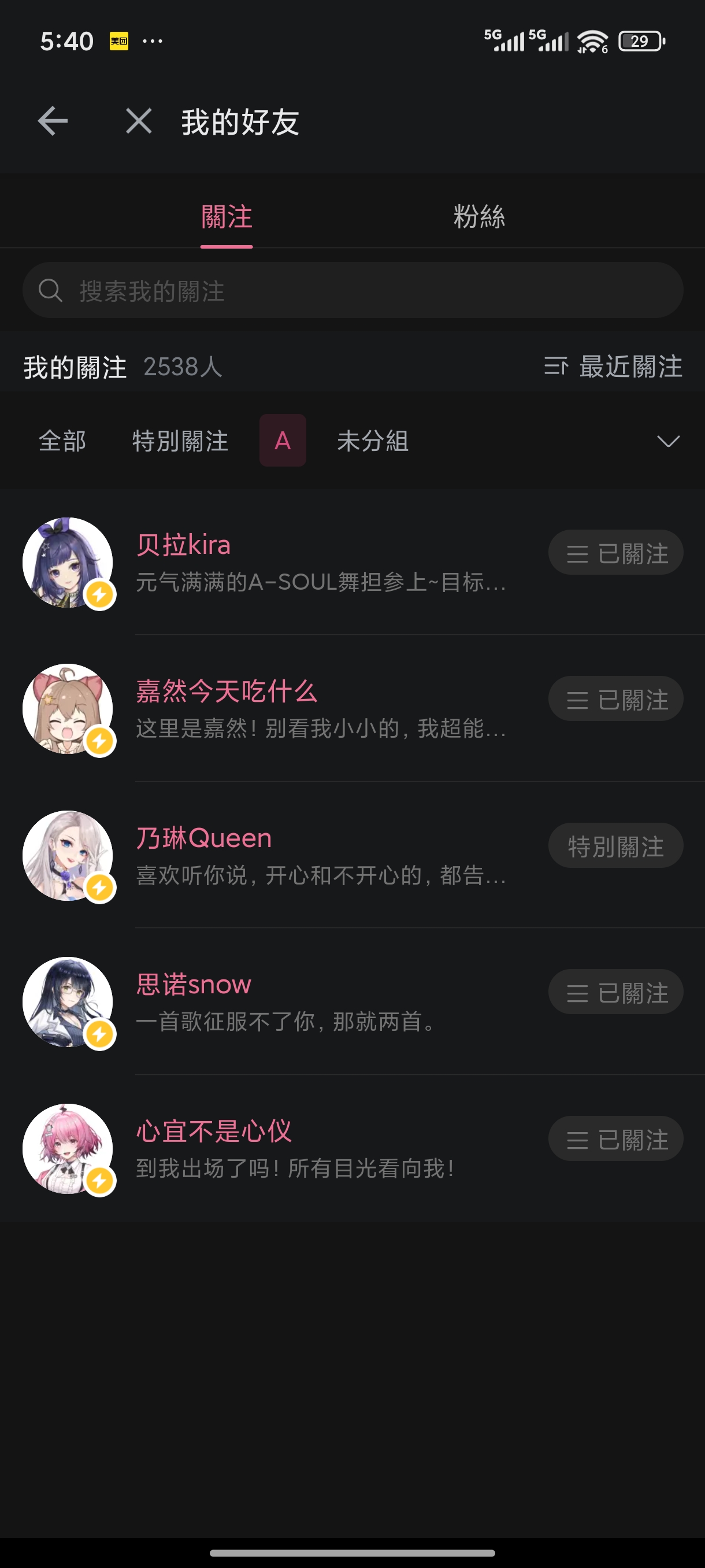Select the 關注 tab

tap(227, 217)
